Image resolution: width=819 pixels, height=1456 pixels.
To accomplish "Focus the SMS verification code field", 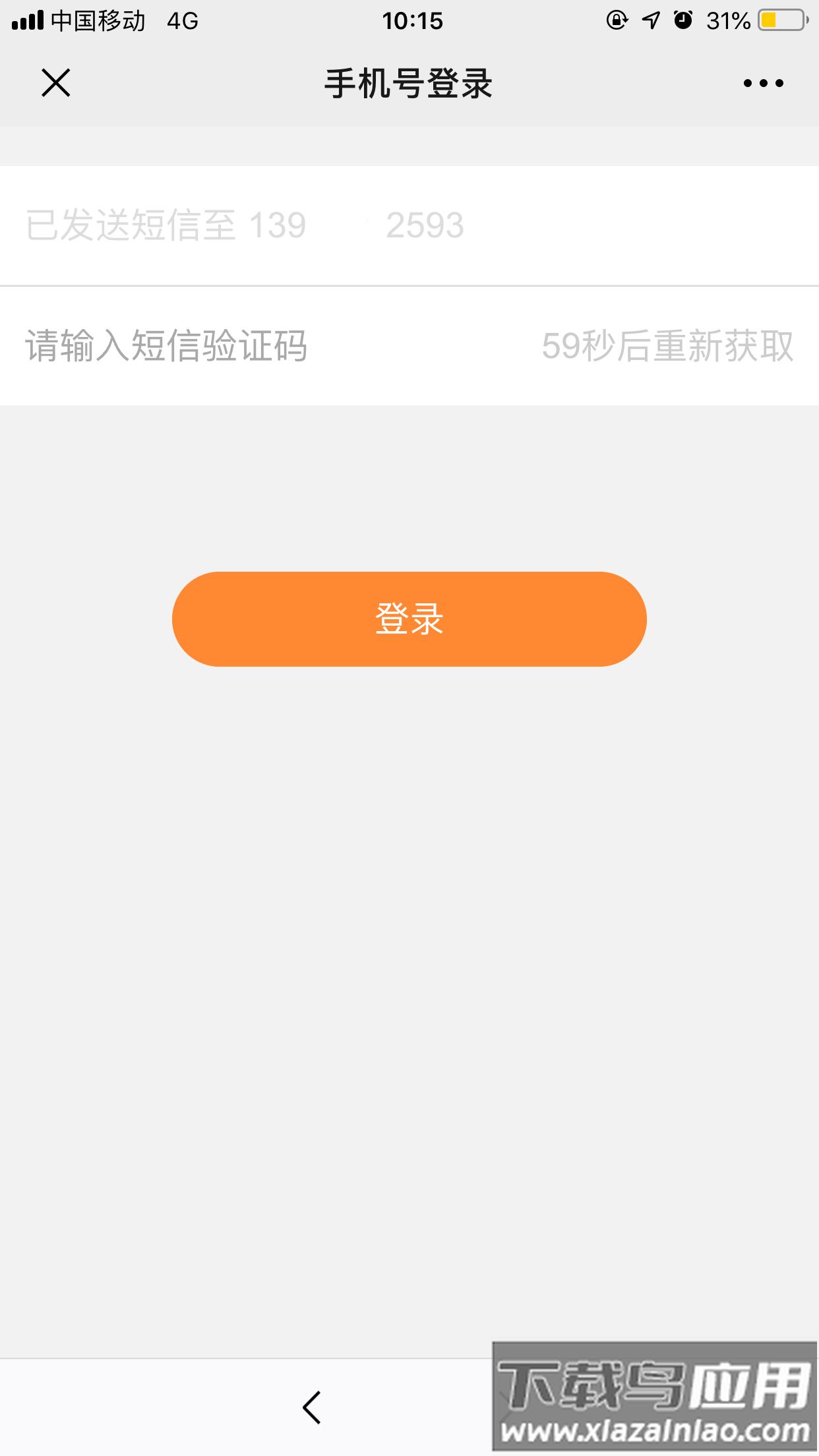I will pos(264,346).
